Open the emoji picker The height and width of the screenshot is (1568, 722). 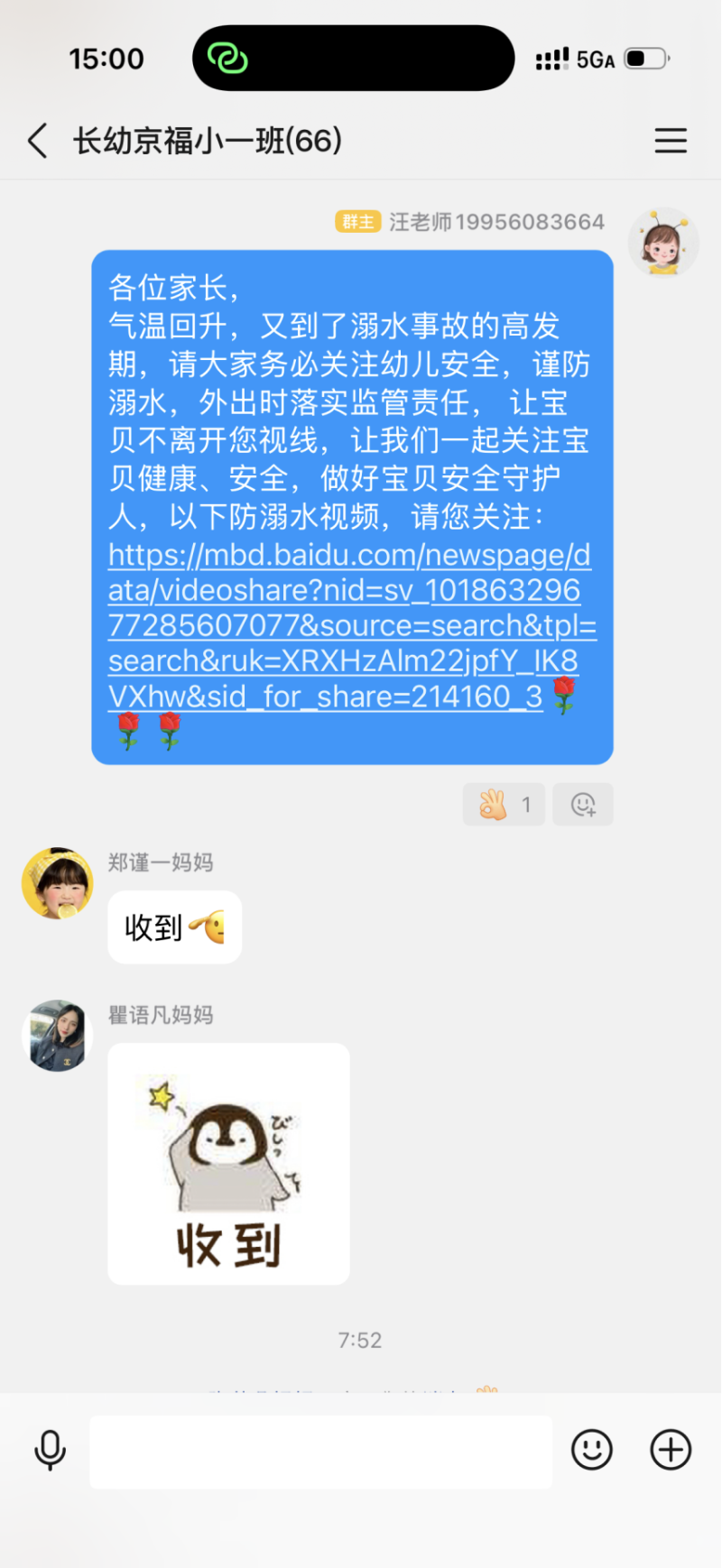pos(592,1451)
